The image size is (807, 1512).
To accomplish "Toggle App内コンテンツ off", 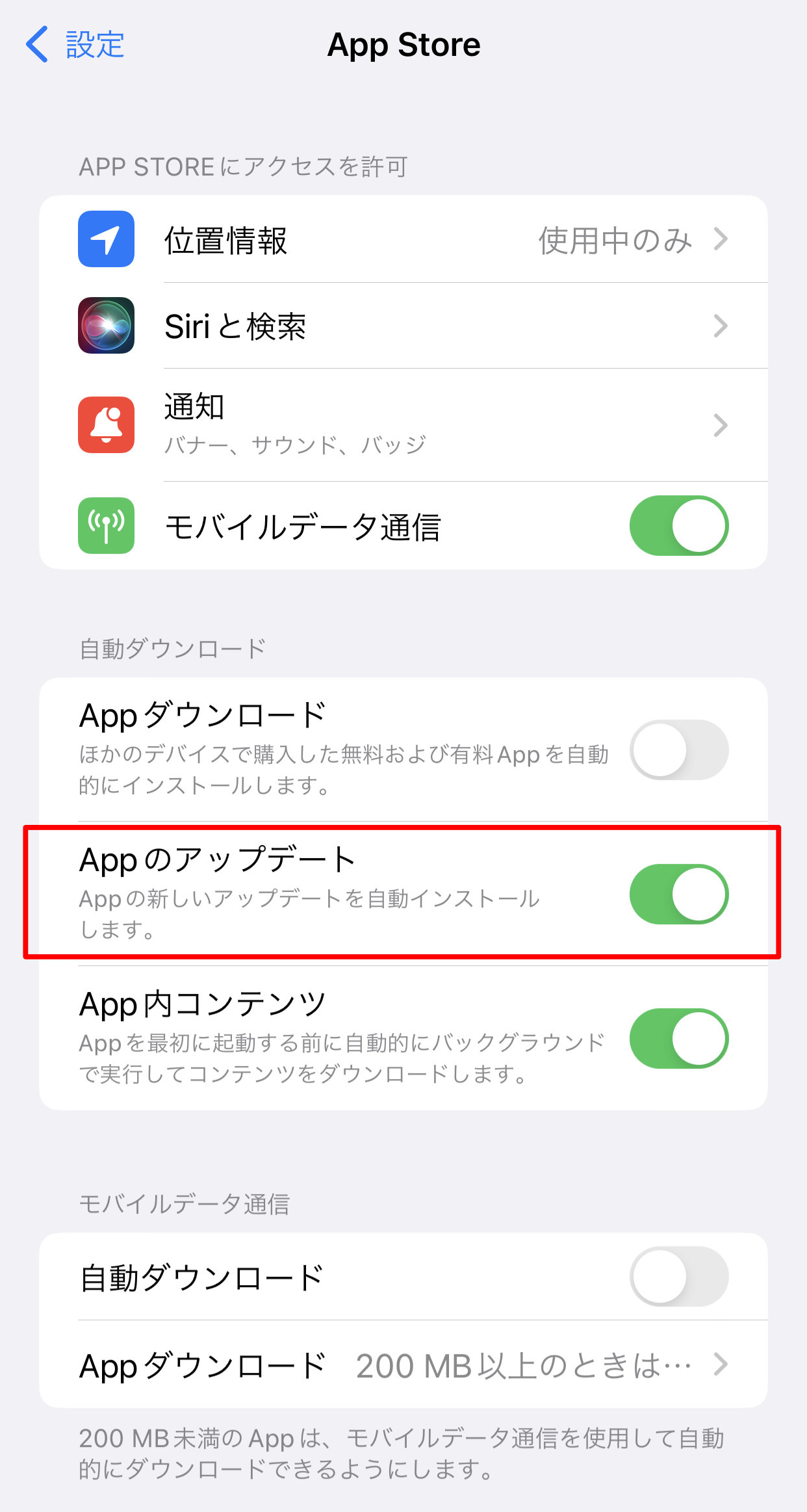I will point(678,1038).
